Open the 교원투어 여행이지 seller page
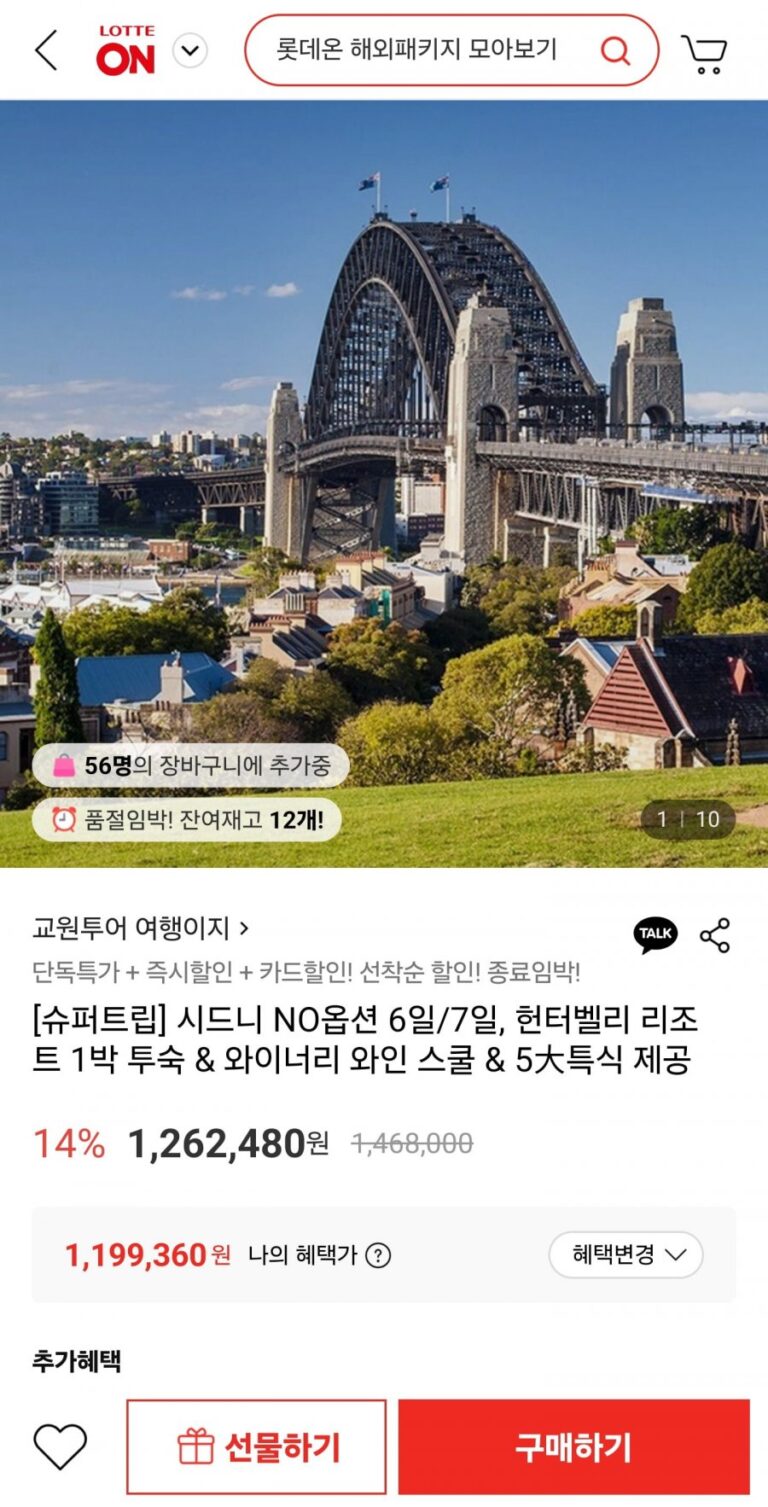 [141, 928]
